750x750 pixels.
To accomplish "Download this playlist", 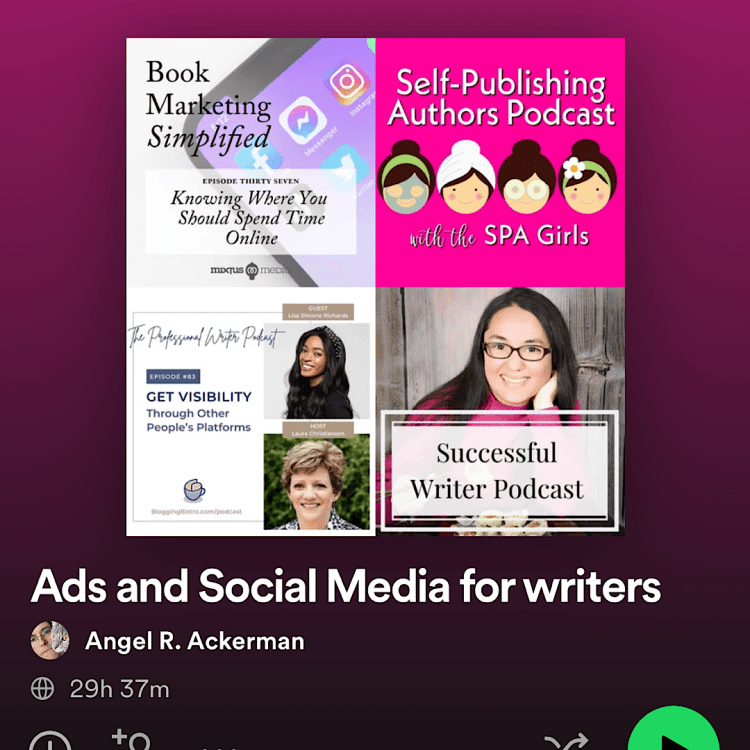I will click(x=49, y=743).
